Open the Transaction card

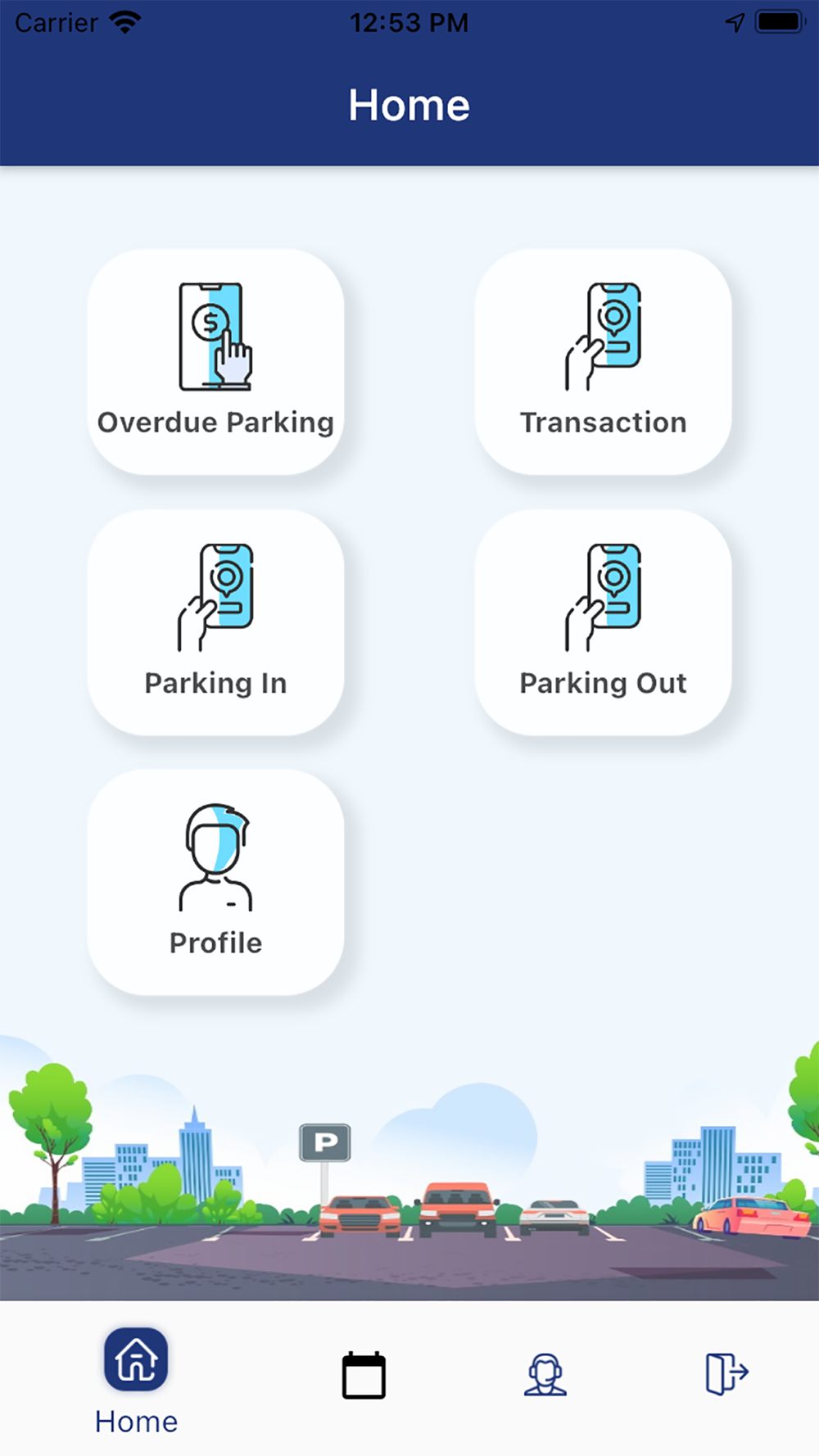tap(603, 361)
